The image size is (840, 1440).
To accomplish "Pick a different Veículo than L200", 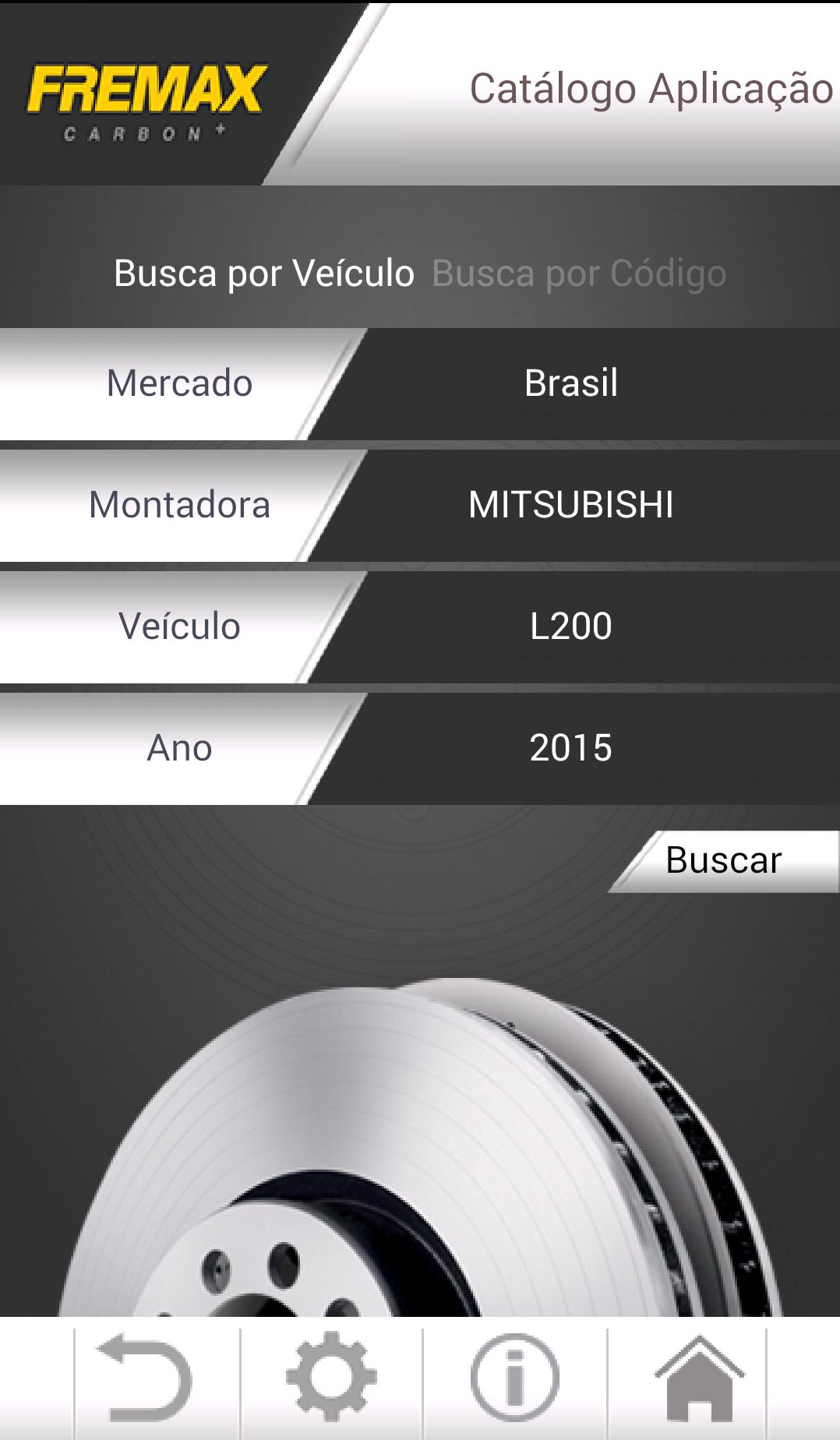I will point(571,626).
